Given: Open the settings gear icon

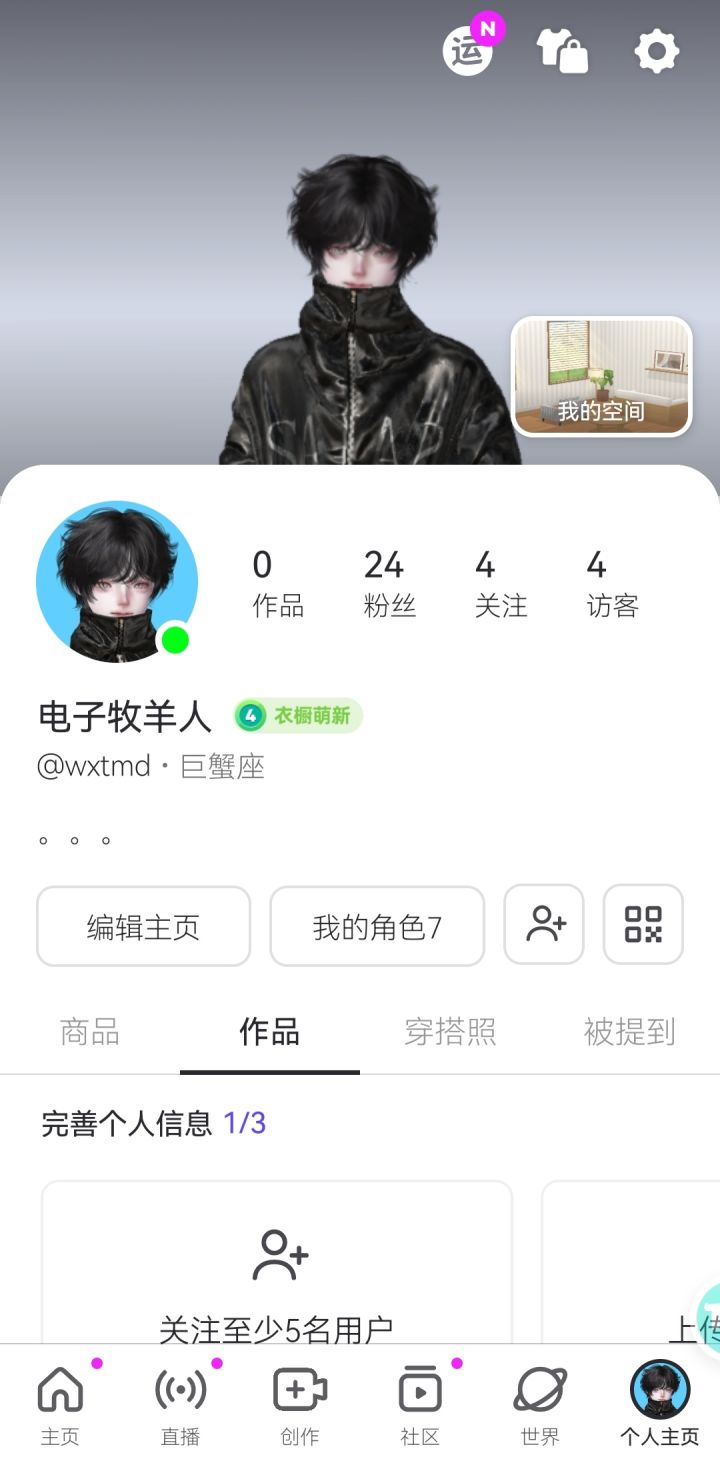Looking at the screenshot, I should [656, 51].
